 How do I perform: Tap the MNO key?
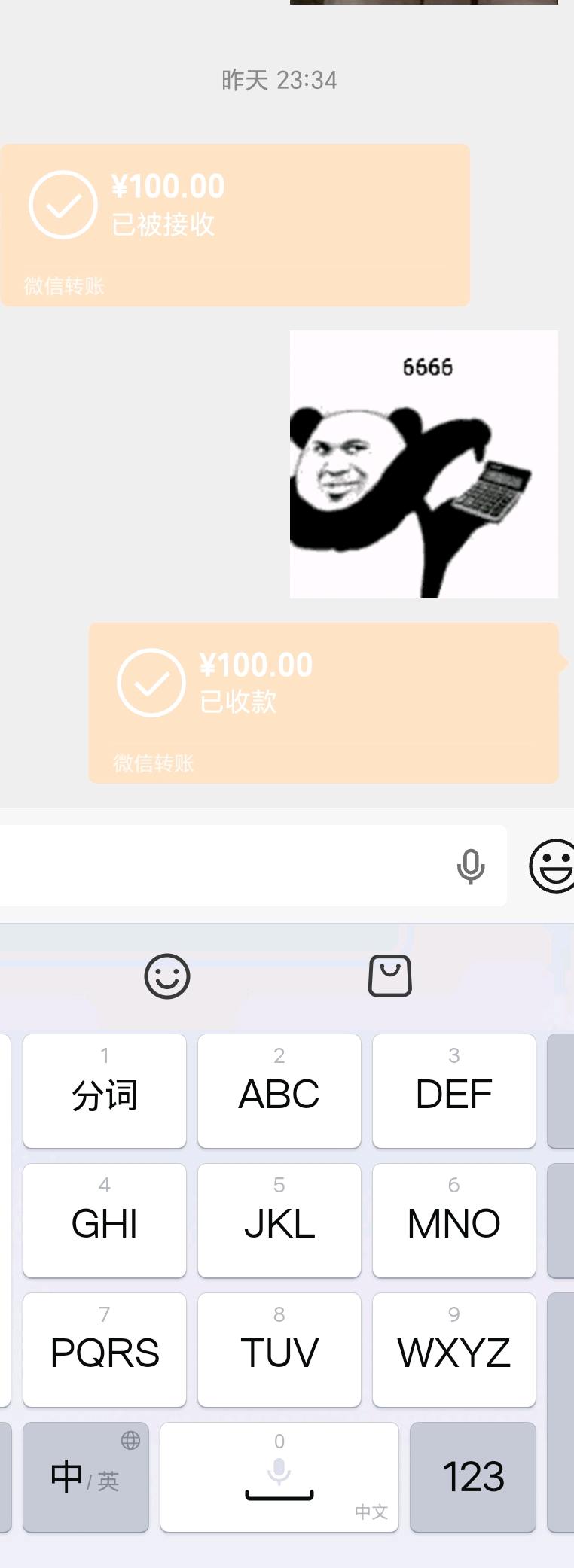(453, 1221)
